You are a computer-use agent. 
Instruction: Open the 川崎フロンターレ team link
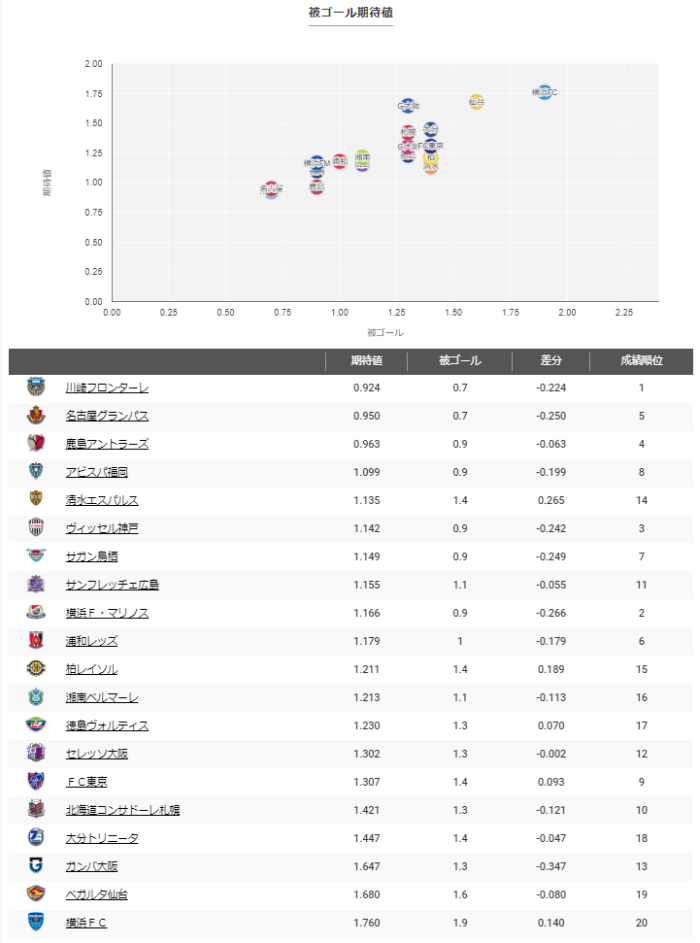[107, 388]
